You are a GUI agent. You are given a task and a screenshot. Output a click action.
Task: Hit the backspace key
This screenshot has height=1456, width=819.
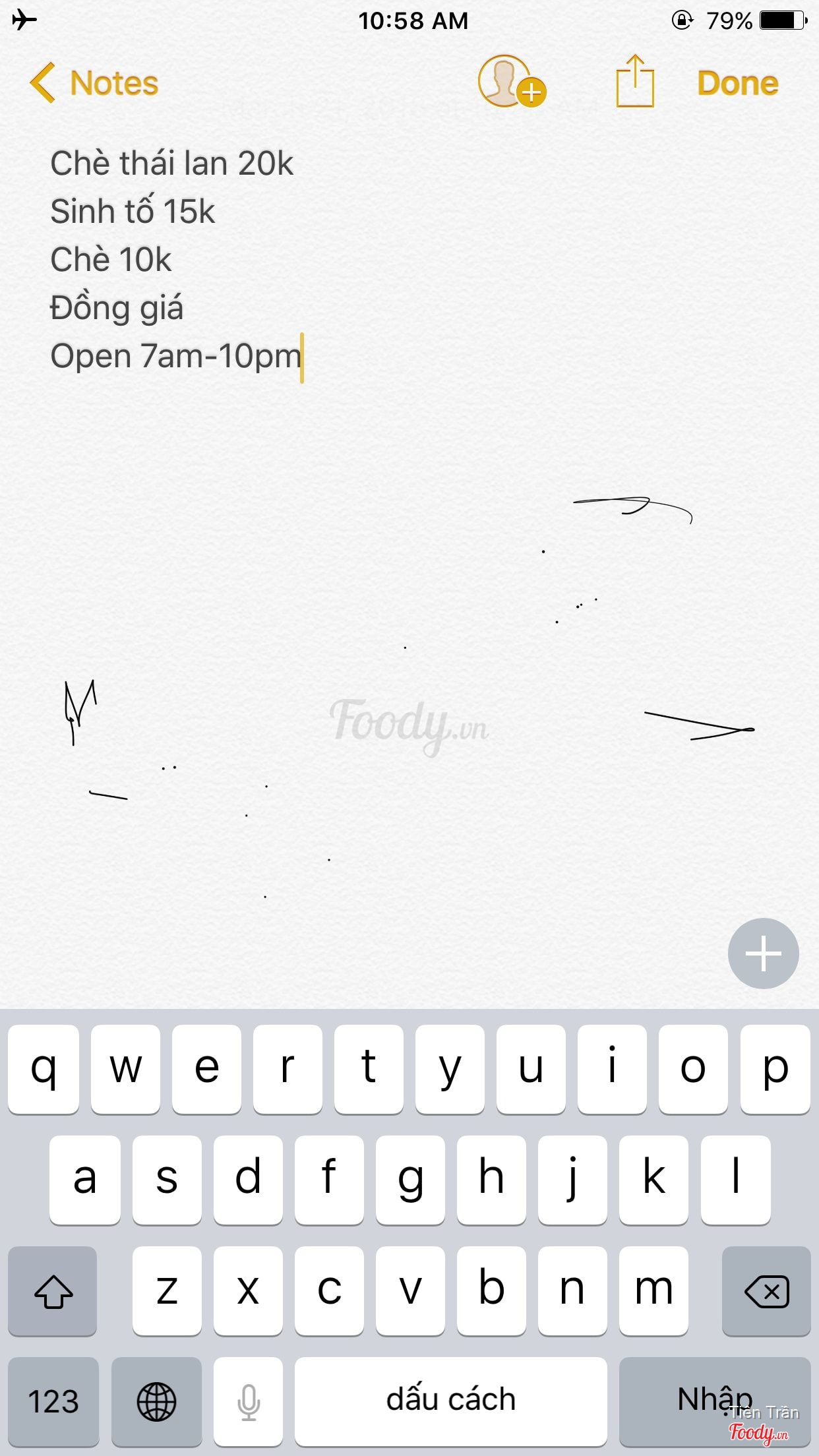click(766, 1290)
